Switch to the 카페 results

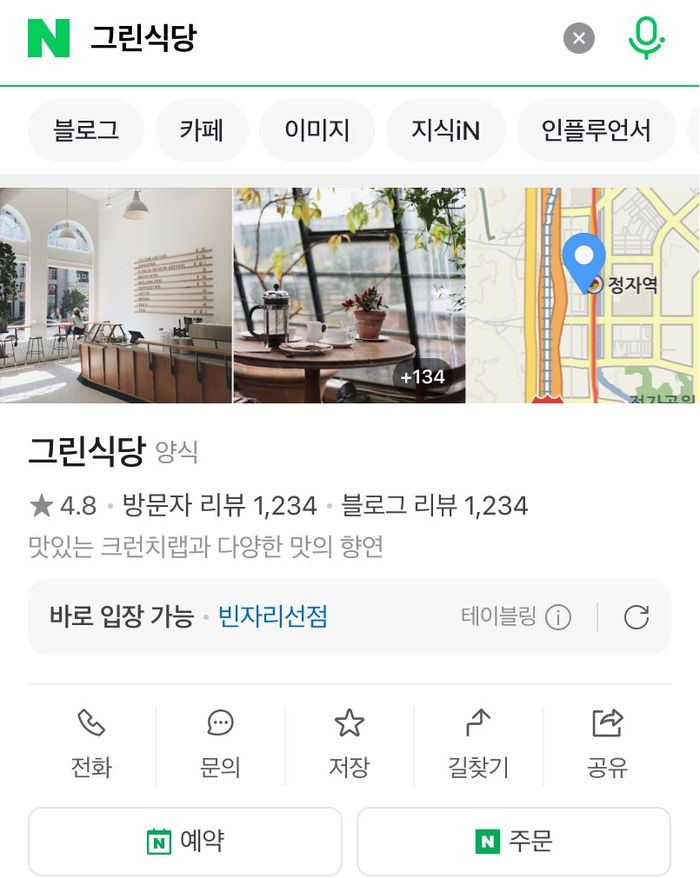point(201,130)
